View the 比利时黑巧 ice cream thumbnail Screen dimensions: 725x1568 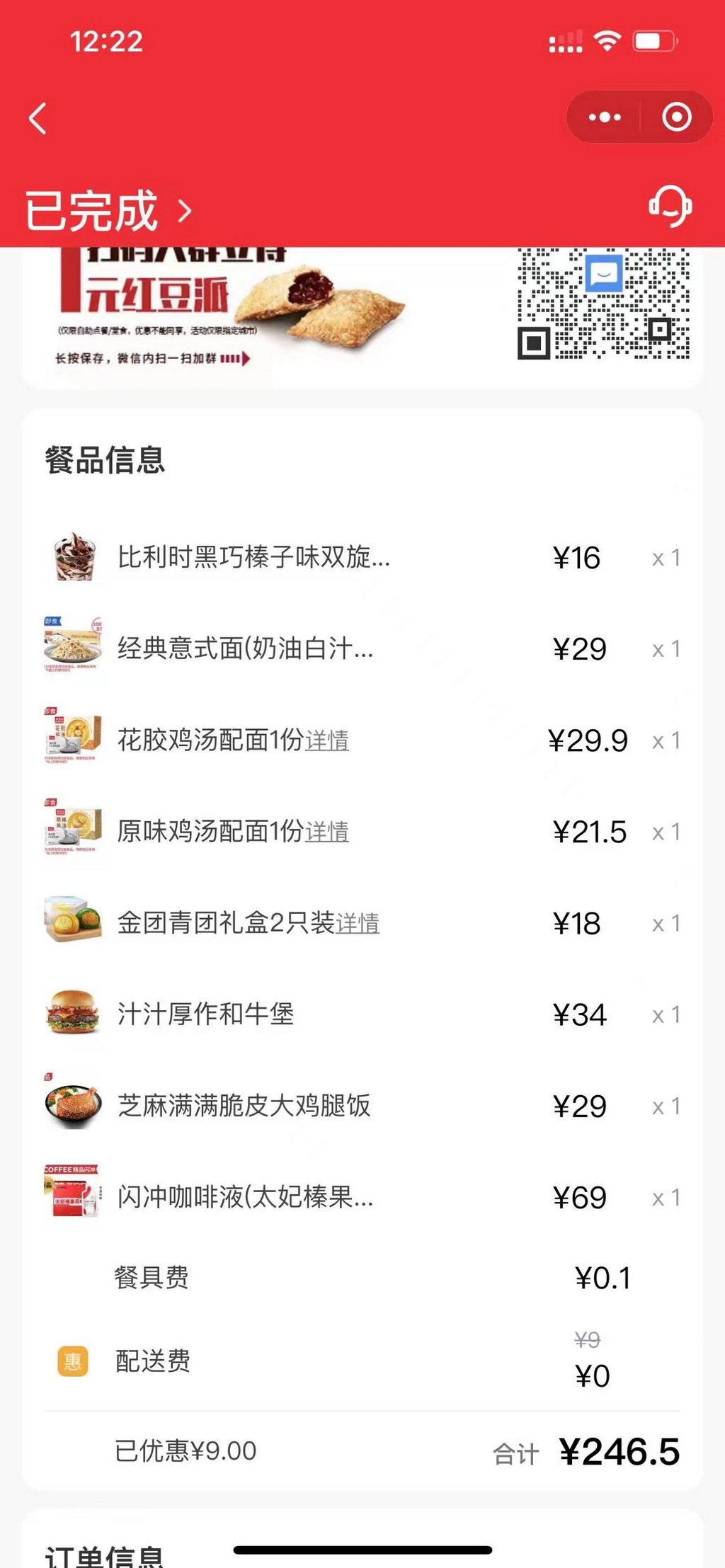point(72,558)
